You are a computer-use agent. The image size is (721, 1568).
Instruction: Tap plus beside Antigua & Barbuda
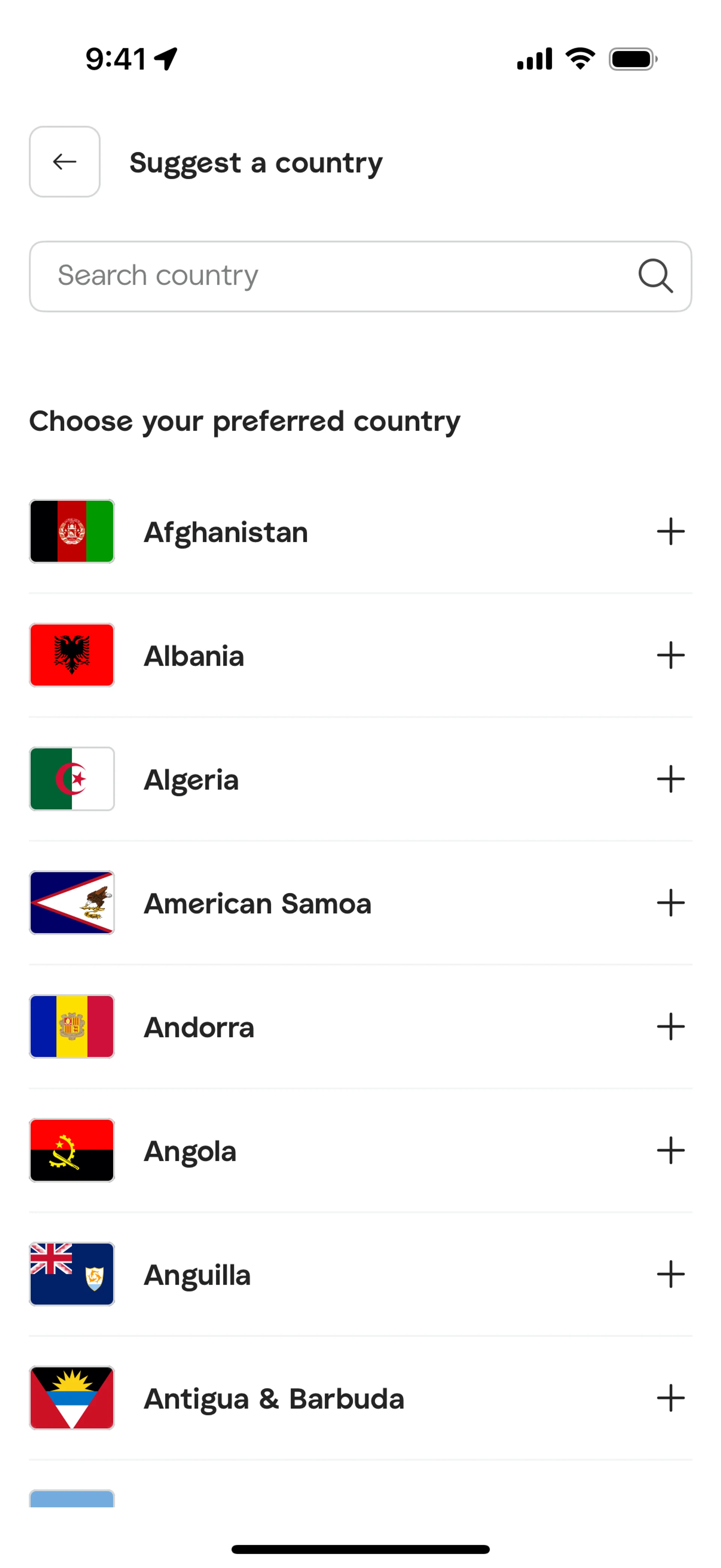tap(671, 1398)
